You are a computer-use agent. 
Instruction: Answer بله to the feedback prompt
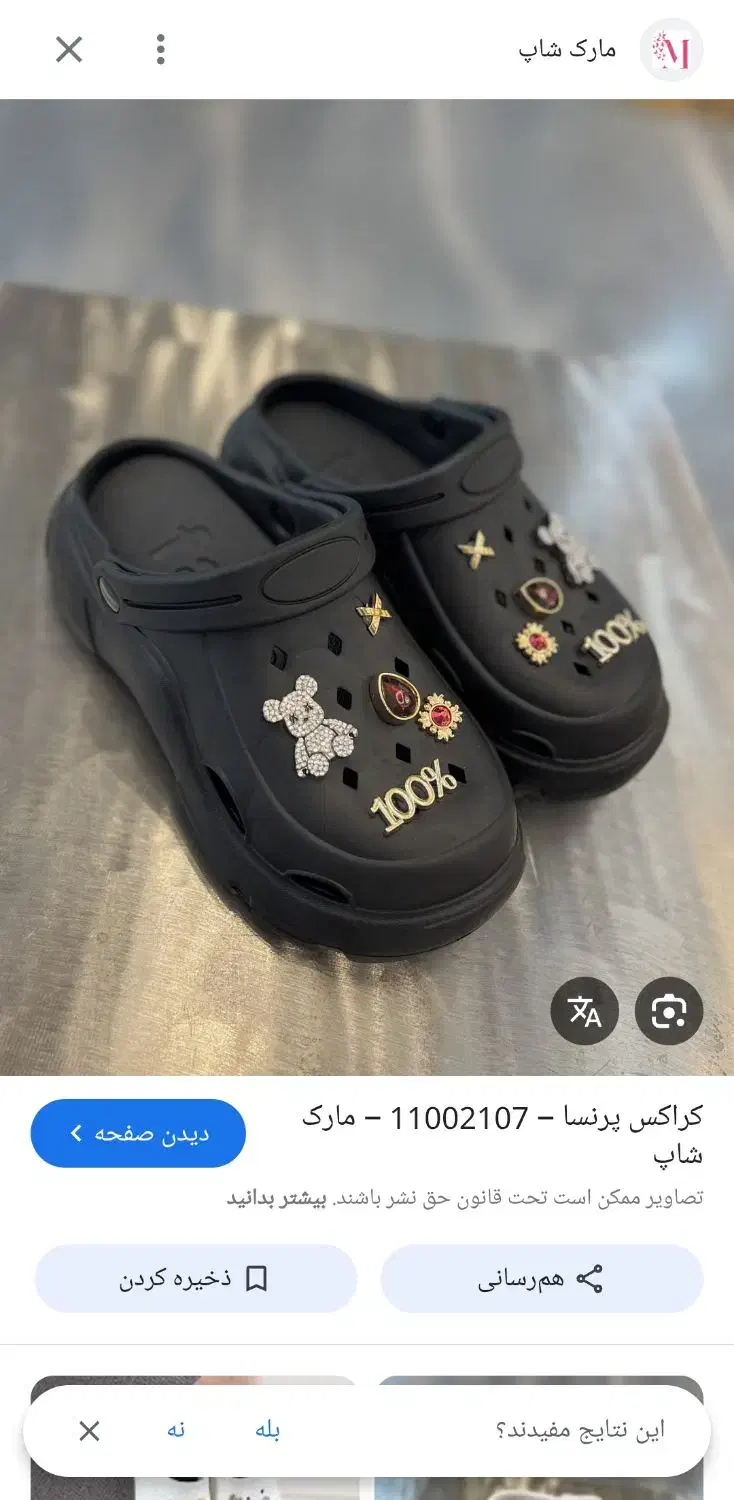tap(267, 1431)
